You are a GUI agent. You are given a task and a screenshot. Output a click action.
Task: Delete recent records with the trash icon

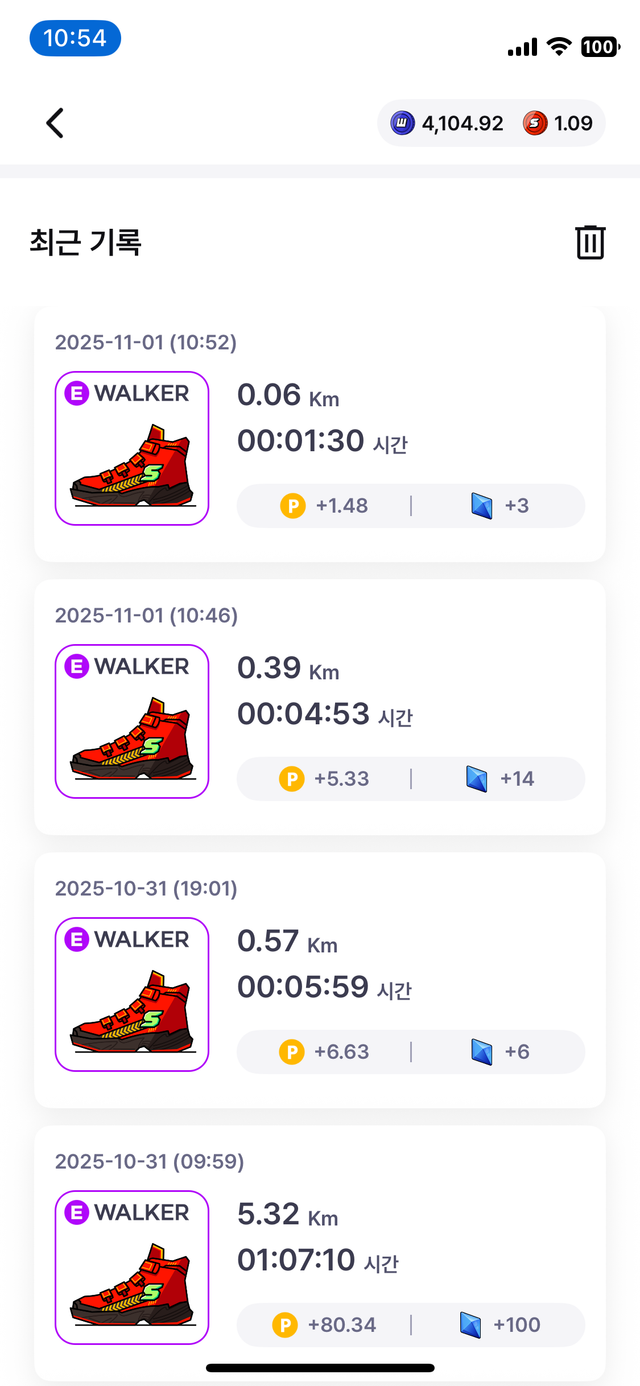pyautogui.click(x=590, y=242)
